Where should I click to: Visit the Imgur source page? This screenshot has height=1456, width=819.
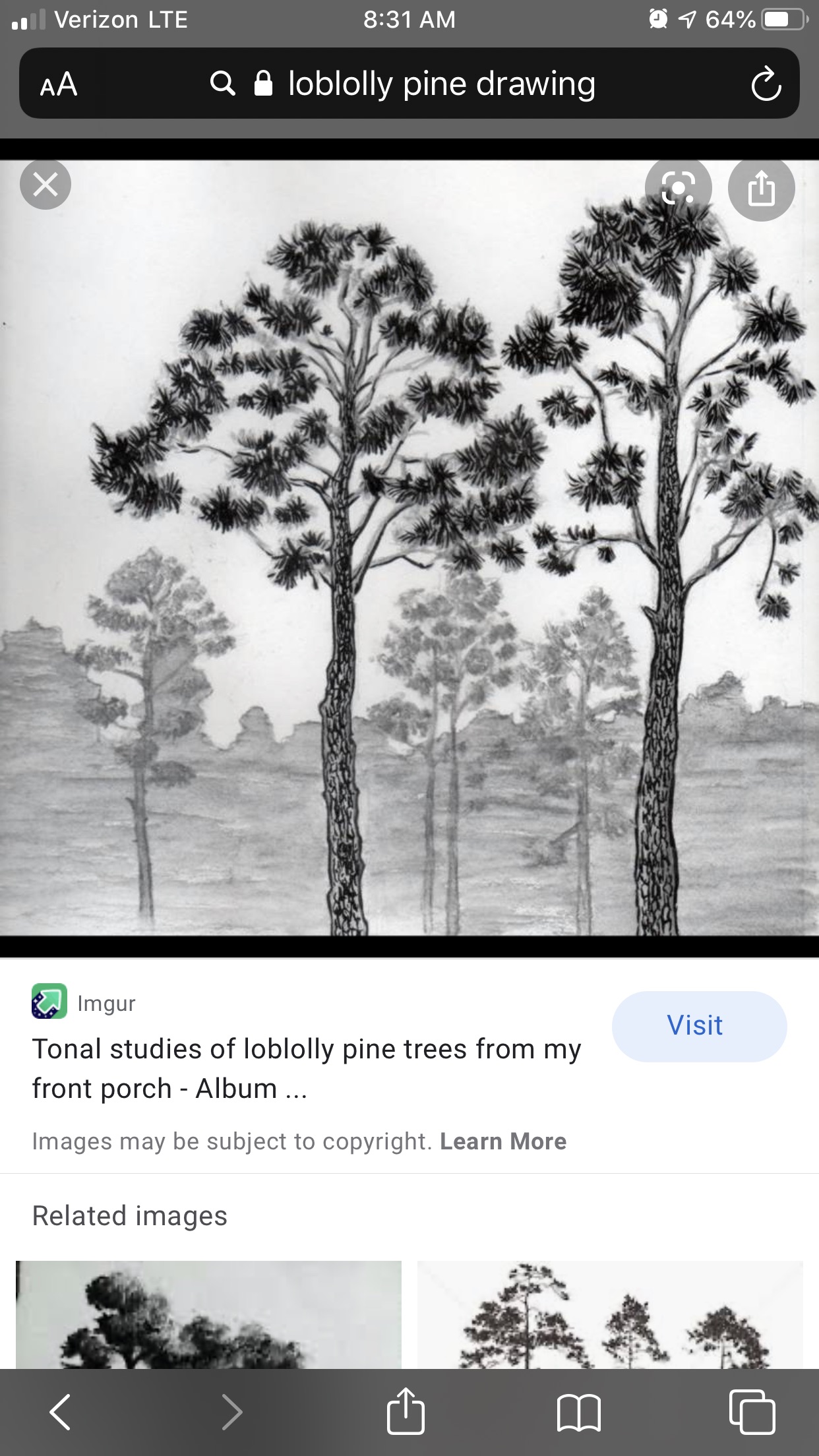698,1026
